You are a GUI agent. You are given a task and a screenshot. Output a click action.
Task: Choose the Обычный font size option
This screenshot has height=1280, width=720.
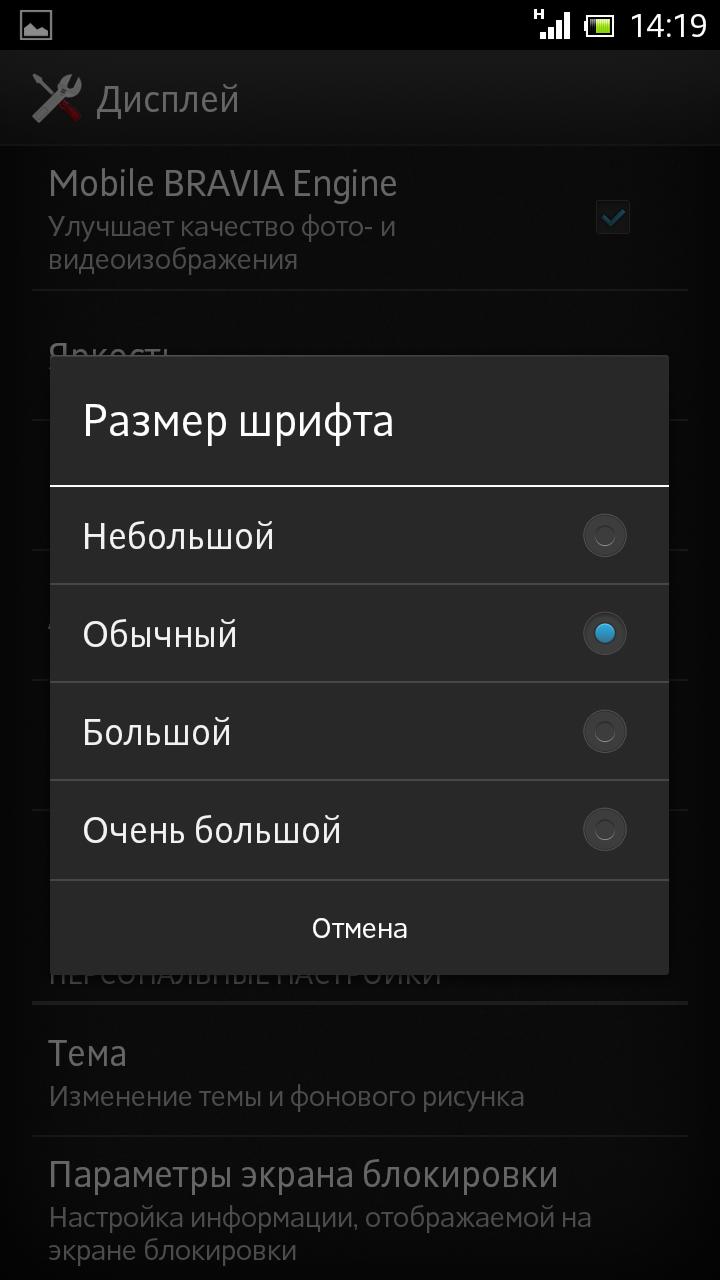point(359,634)
